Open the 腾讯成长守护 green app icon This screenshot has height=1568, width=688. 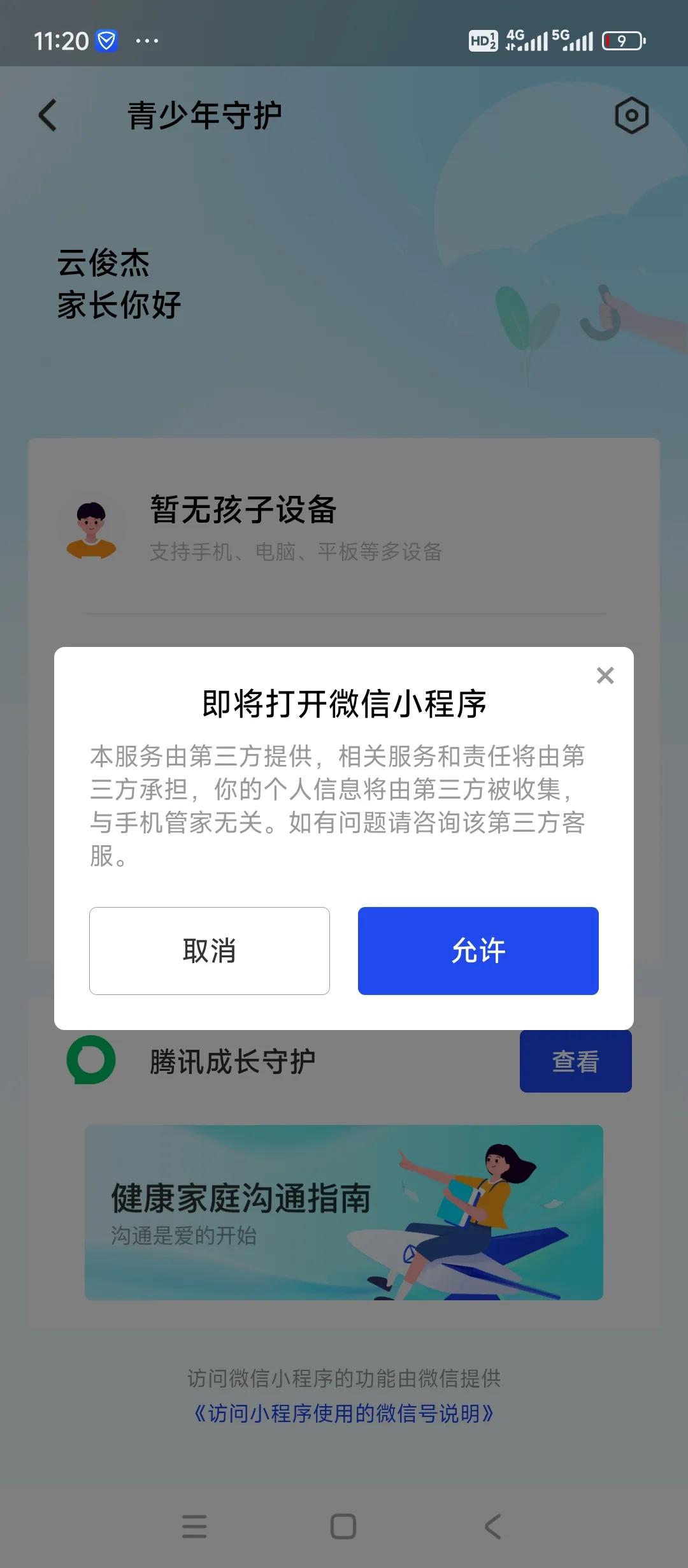pyautogui.click(x=91, y=1061)
